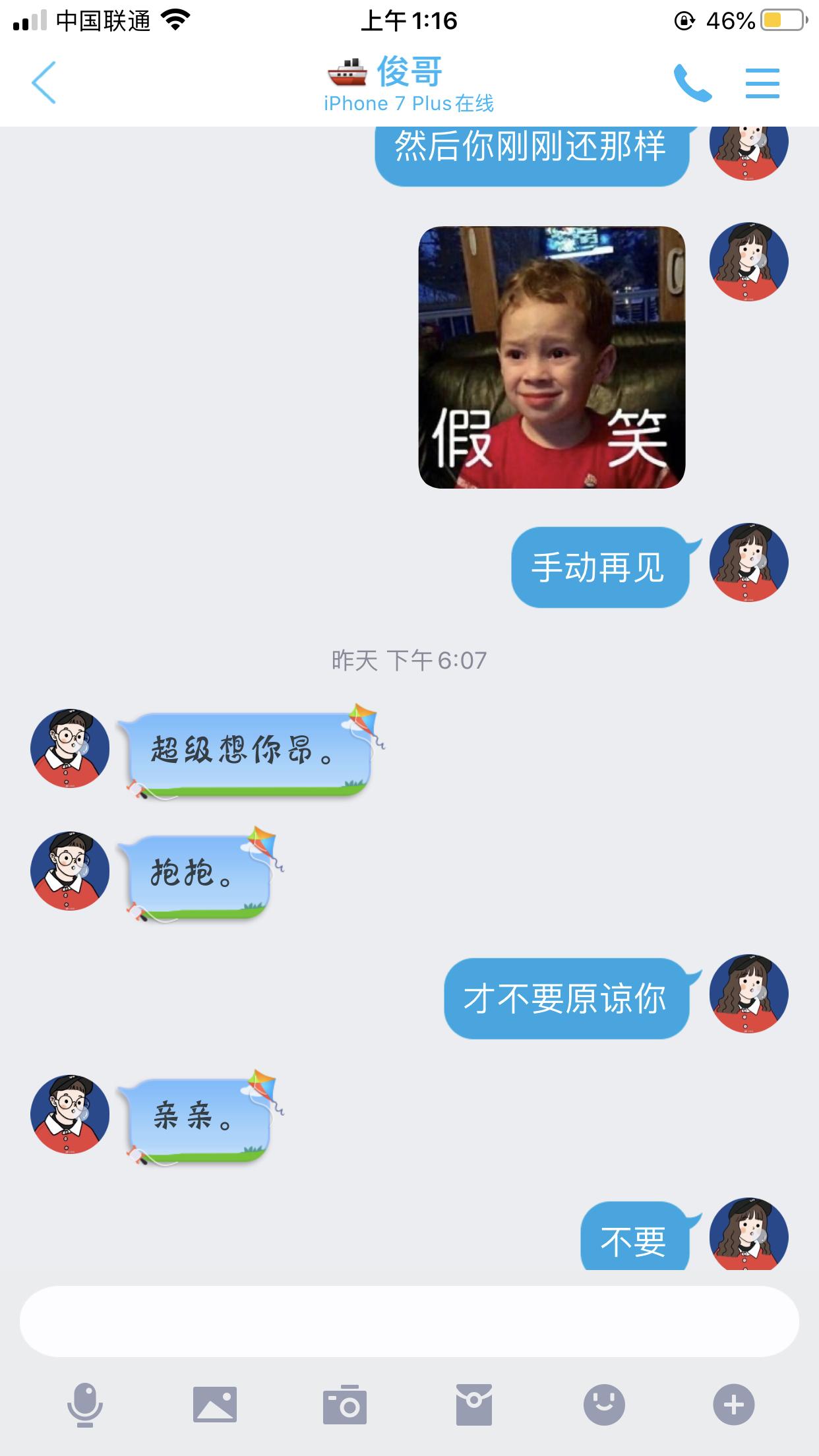Send a red envelope
The image size is (819, 1456).
point(473,1404)
